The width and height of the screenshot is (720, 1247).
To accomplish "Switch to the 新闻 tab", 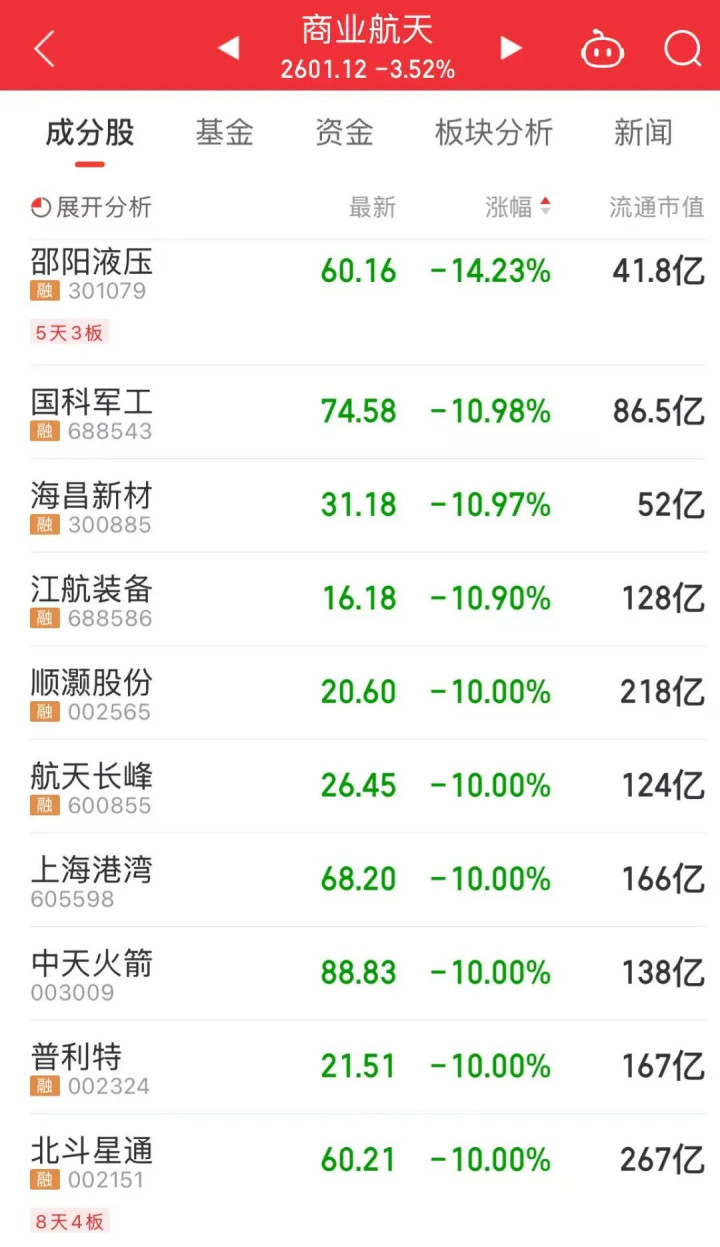I will [x=642, y=132].
